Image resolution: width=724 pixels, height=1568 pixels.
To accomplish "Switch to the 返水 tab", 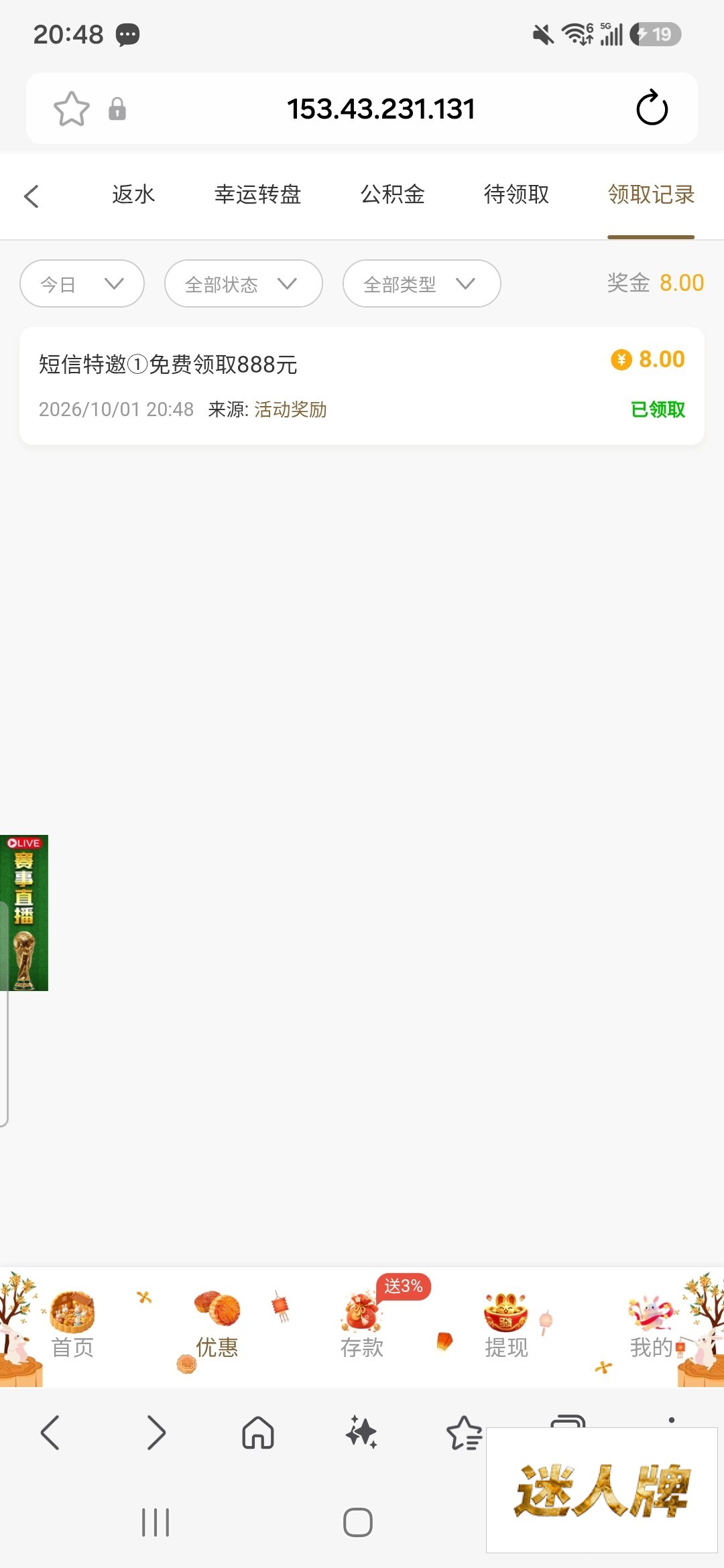I will [x=133, y=195].
